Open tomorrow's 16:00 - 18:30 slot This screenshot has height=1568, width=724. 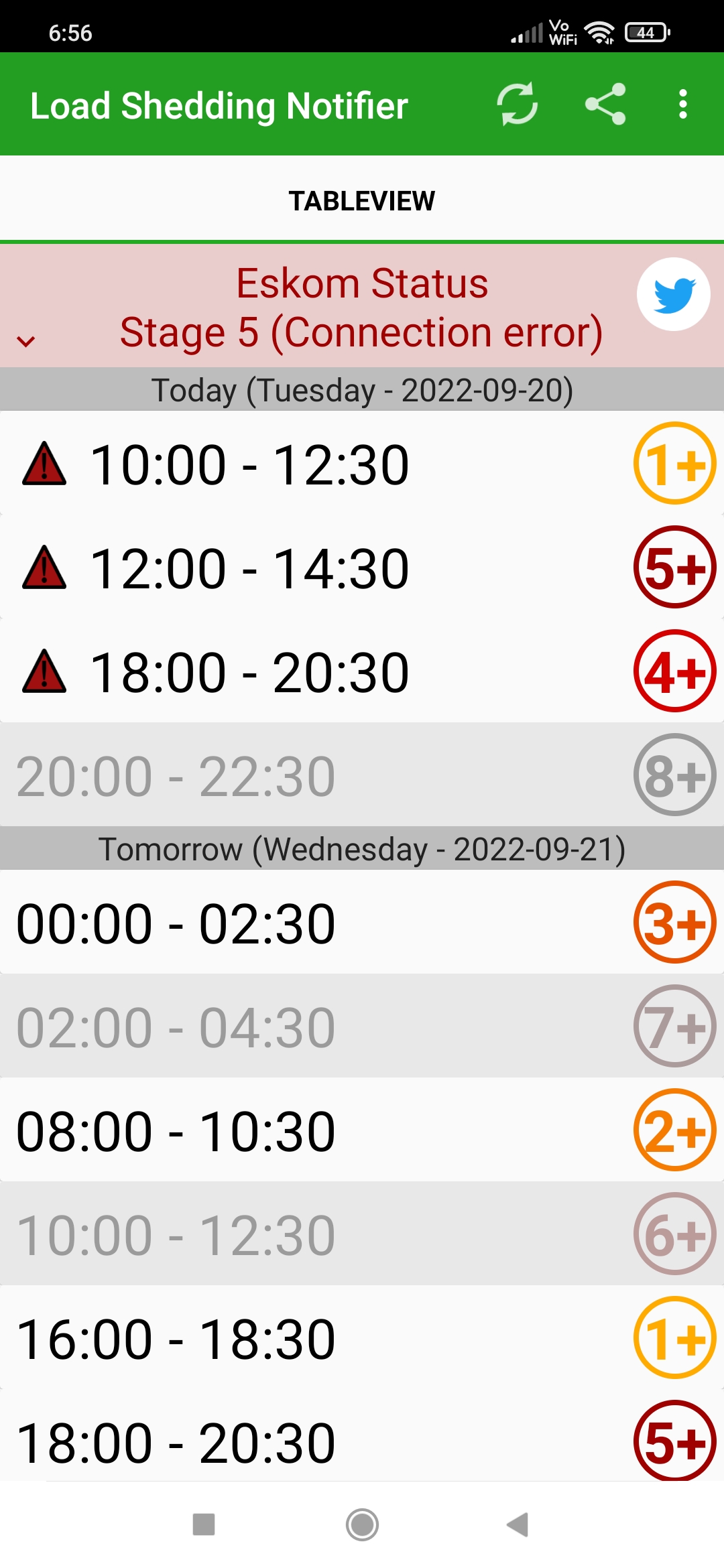(x=362, y=1338)
